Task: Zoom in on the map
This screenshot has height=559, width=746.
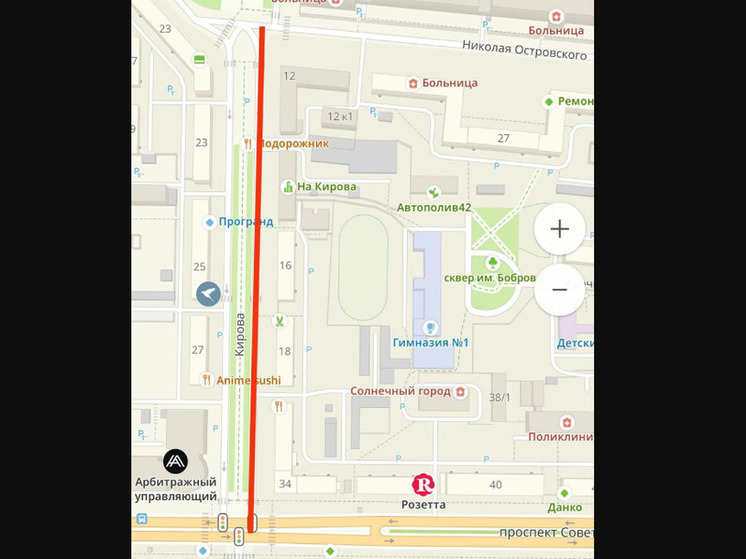Action: click(x=559, y=229)
